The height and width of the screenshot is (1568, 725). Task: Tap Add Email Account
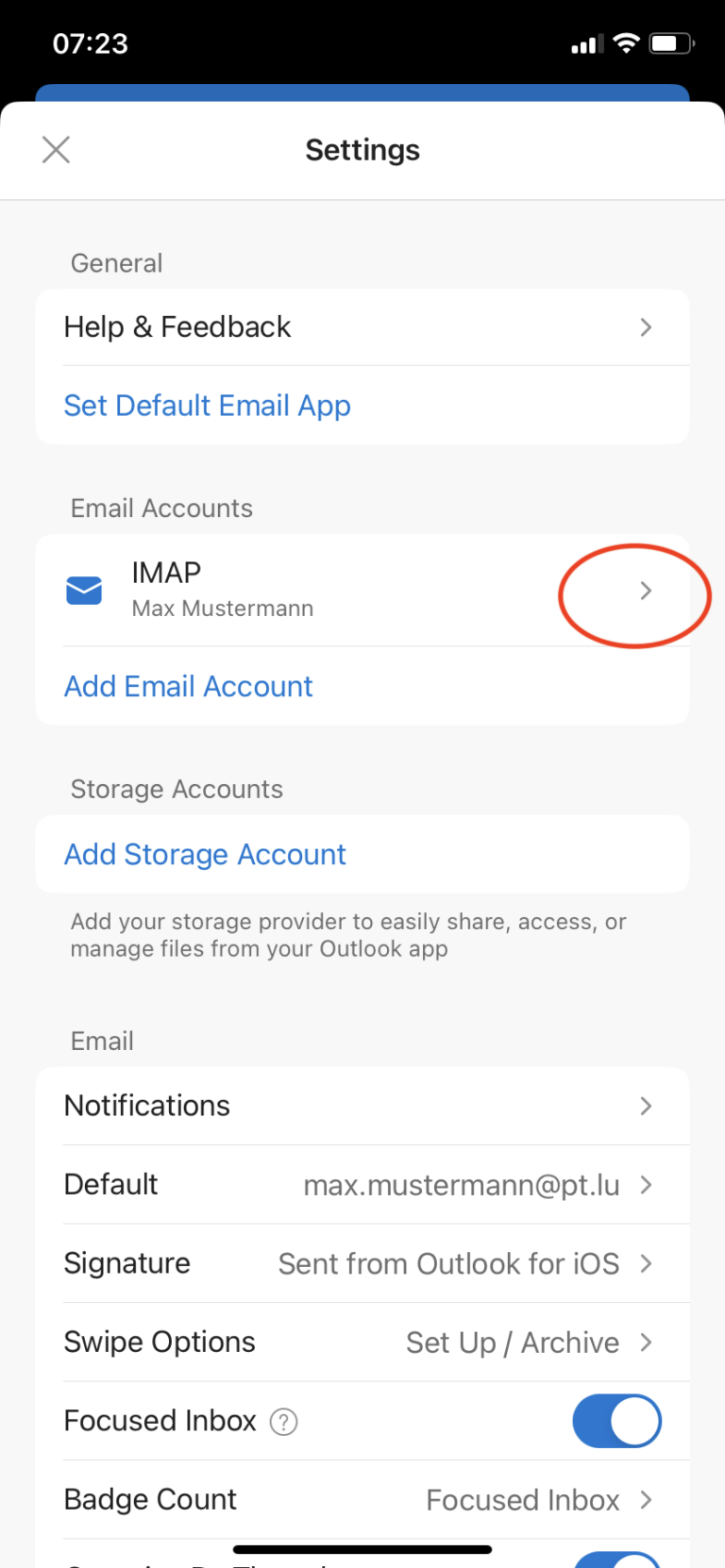click(x=188, y=686)
